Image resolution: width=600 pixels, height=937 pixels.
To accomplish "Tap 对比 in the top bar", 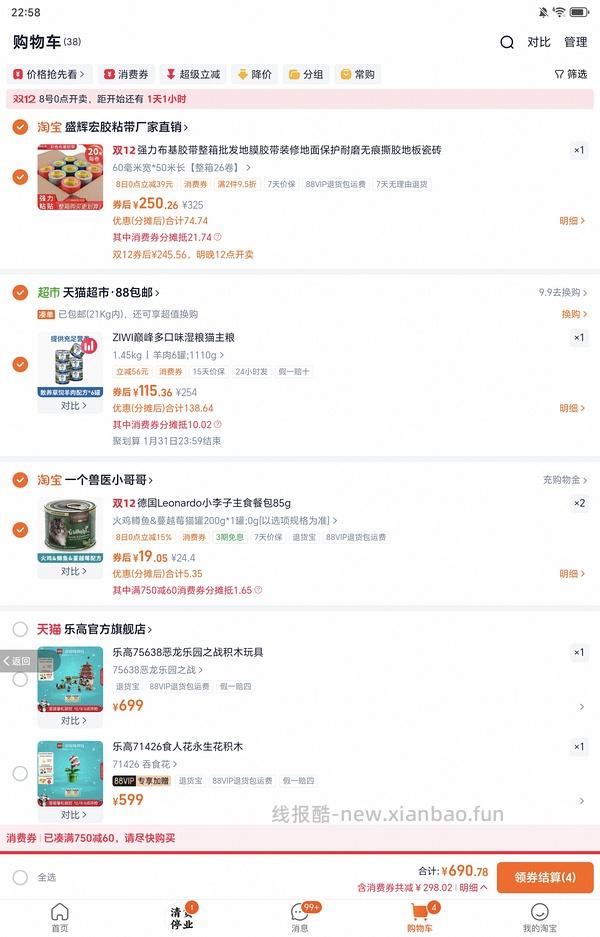I will [x=539, y=42].
